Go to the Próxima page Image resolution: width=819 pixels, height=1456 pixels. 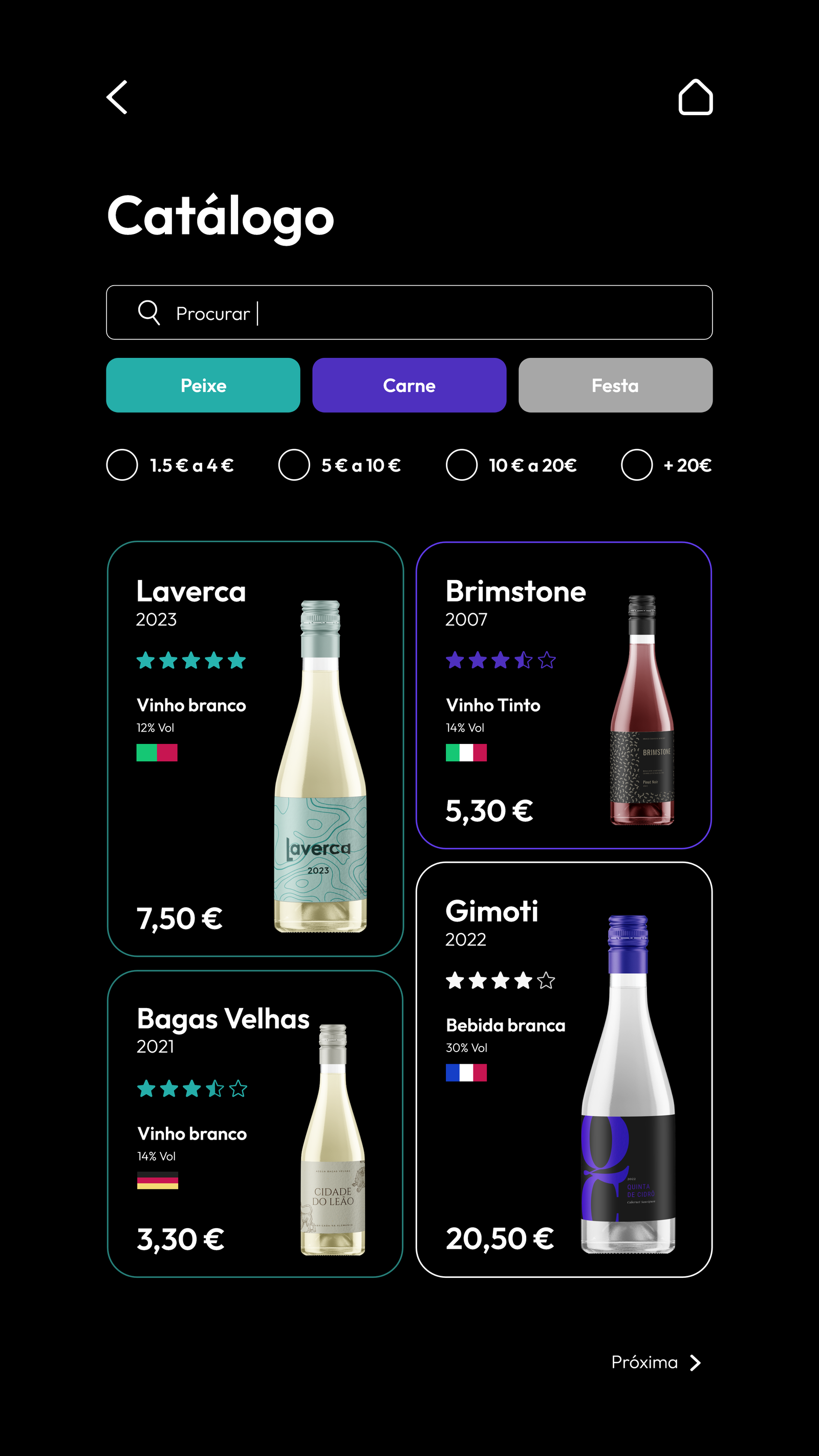tap(656, 1362)
